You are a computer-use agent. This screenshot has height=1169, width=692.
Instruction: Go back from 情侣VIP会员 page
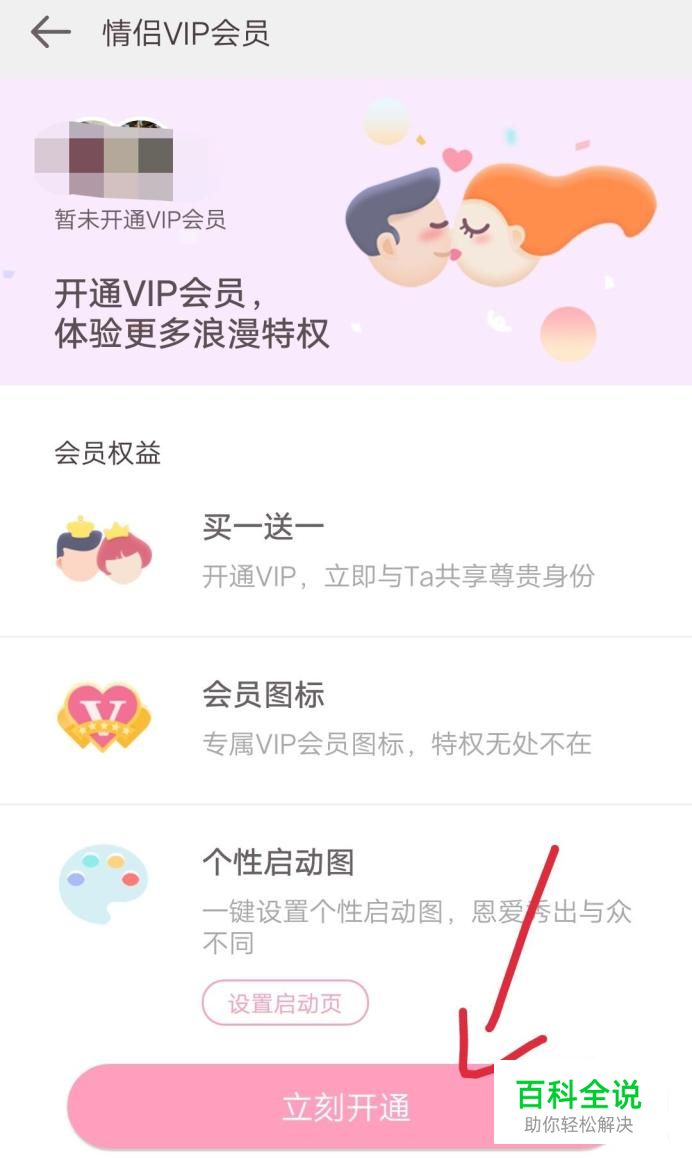click(50, 34)
